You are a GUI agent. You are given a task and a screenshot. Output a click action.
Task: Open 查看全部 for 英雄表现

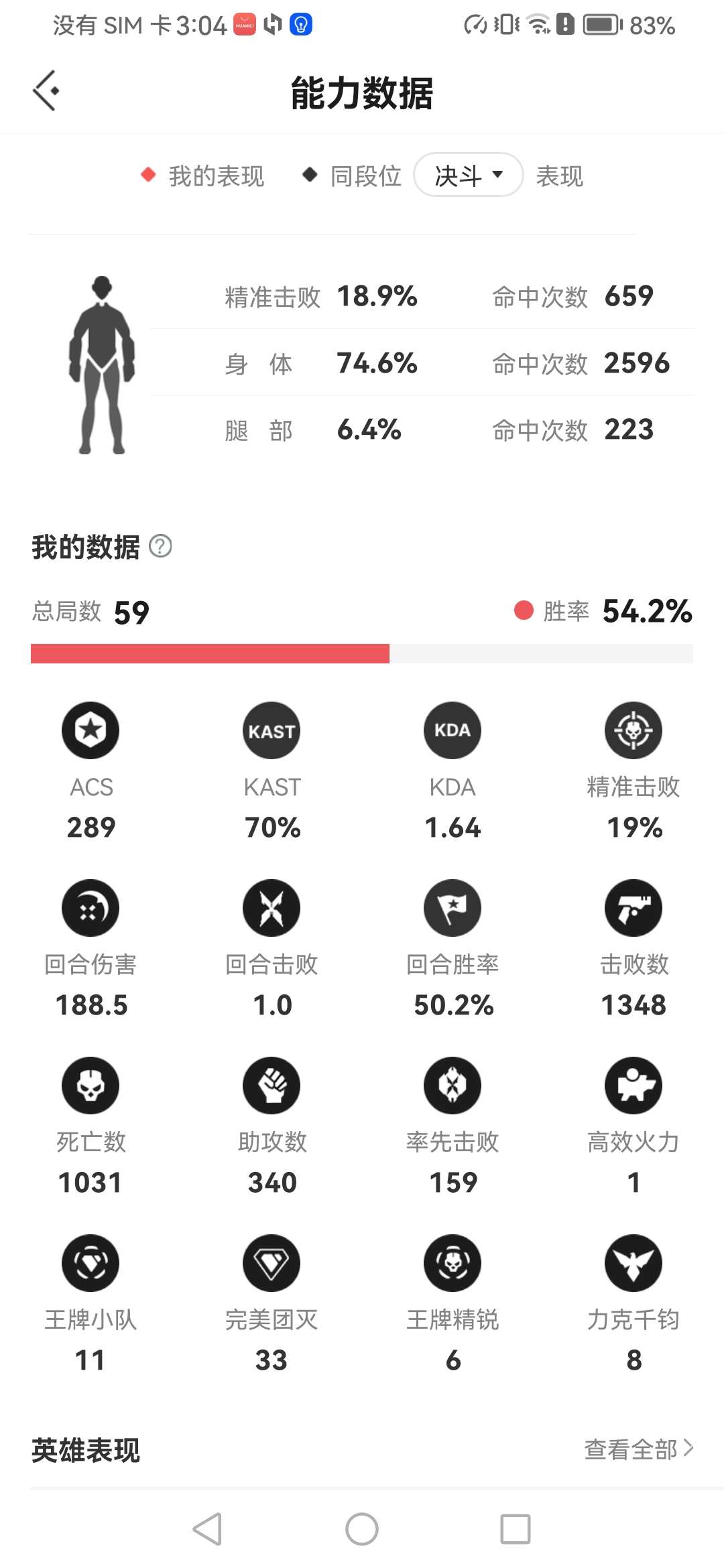638,1449
